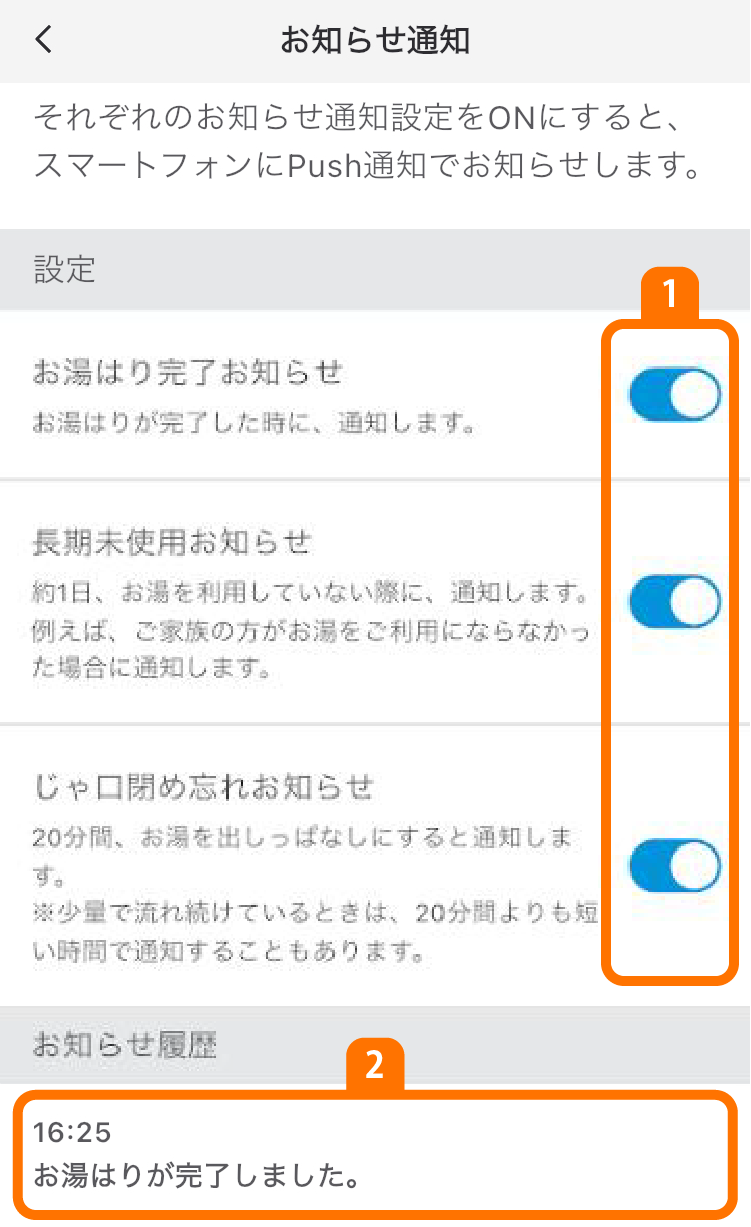
Task: Go back from お知らせ通知 screen
Action: coord(44,40)
